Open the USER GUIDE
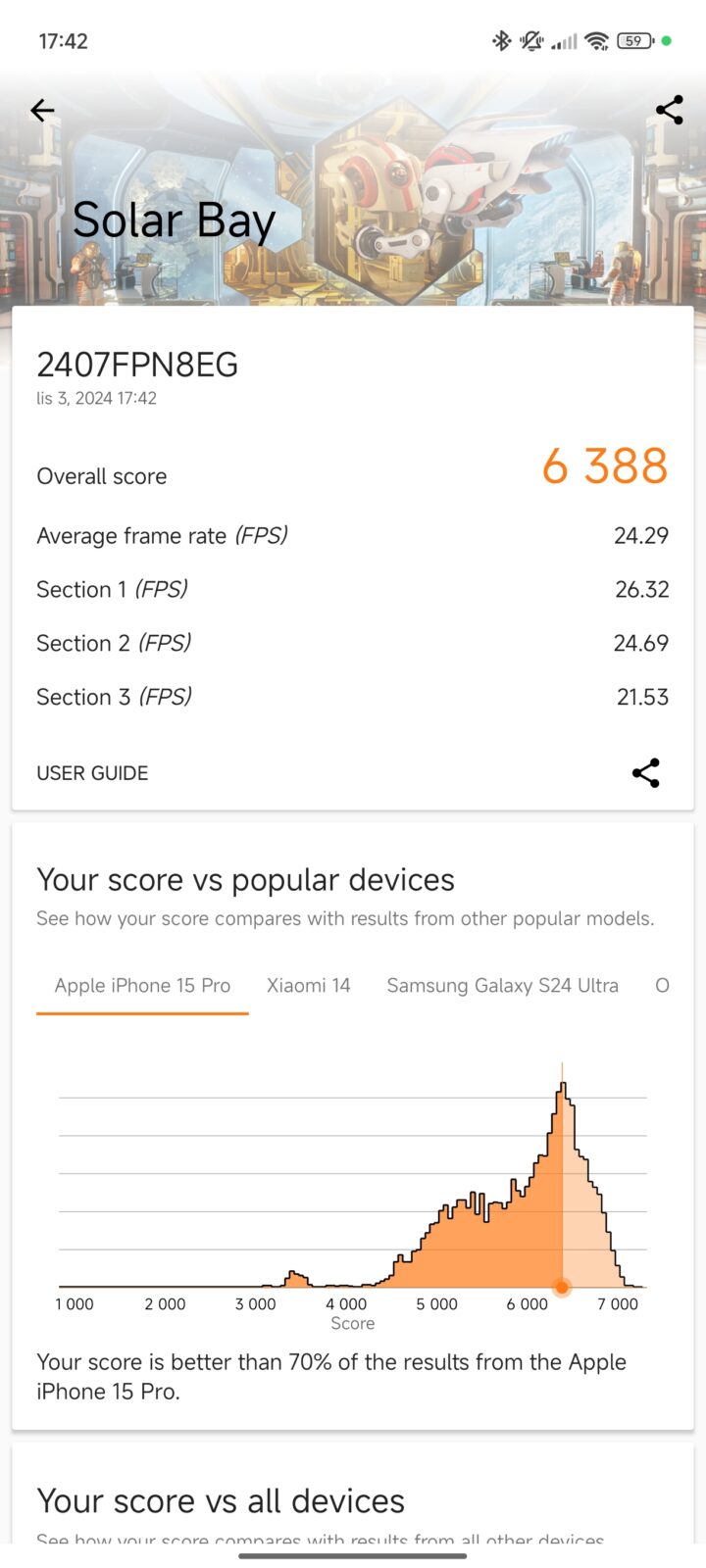The image size is (706, 1568). coord(92,773)
